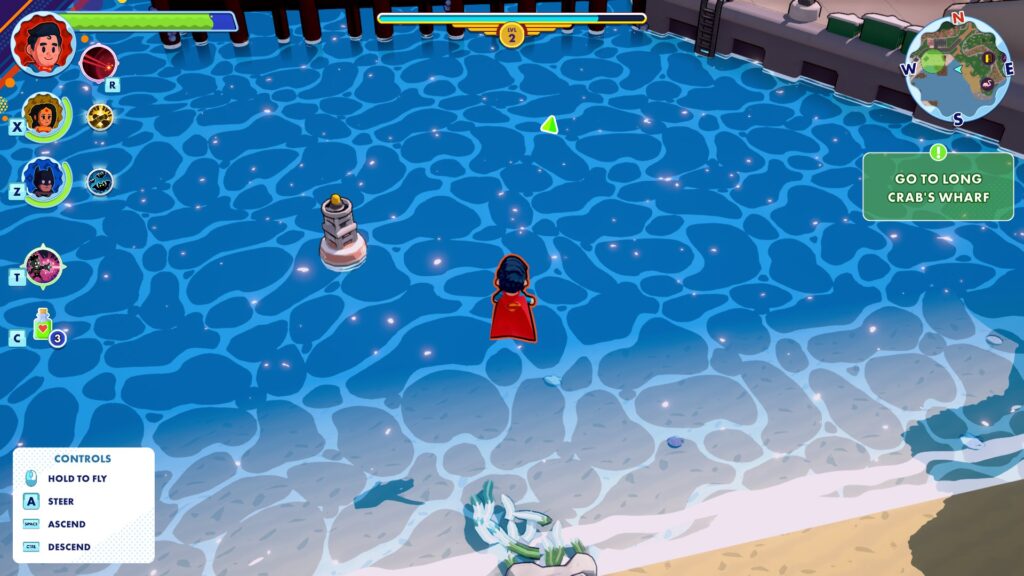The width and height of the screenshot is (1024, 576).
Task: Switch to the Wonder Woman character portrait
Action: click(43, 114)
